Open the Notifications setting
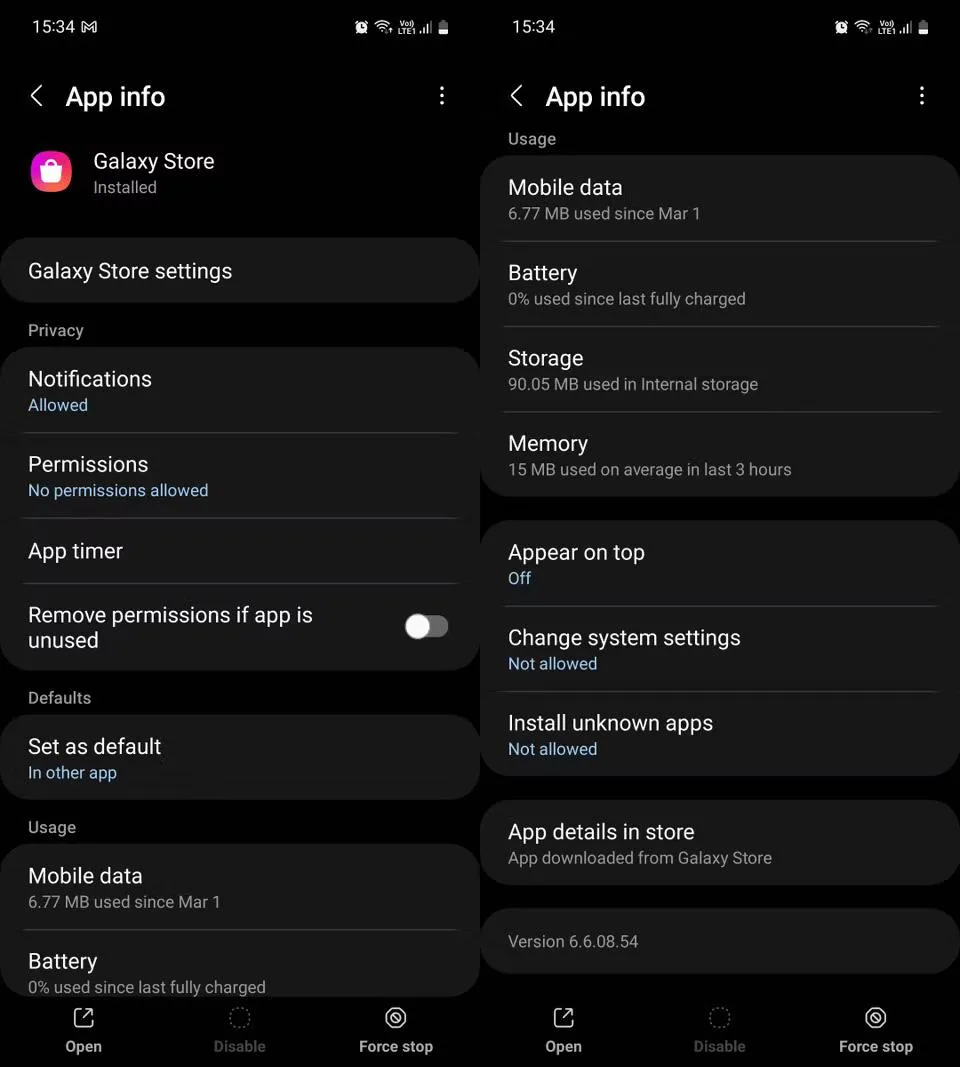The height and width of the screenshot is (1067, 960). [x=240, y=390]
